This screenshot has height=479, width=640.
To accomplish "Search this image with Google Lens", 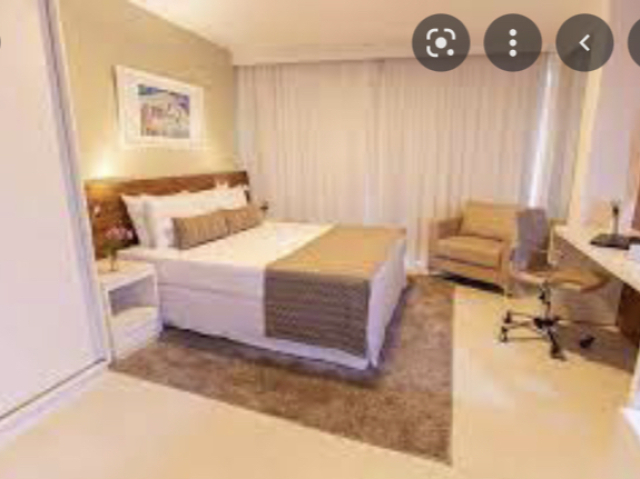I will (x=440, y=43).
